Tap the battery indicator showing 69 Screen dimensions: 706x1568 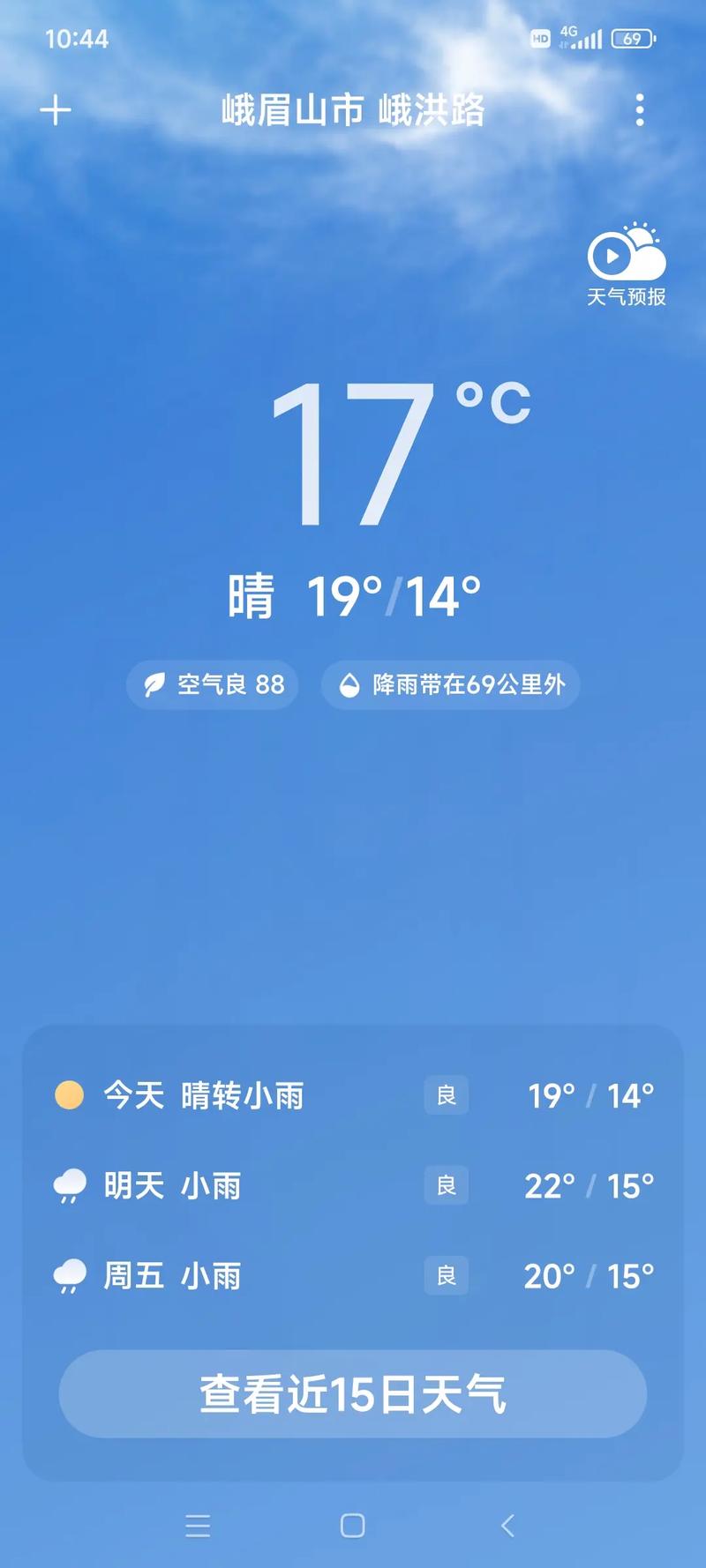[x=630, y=37]
